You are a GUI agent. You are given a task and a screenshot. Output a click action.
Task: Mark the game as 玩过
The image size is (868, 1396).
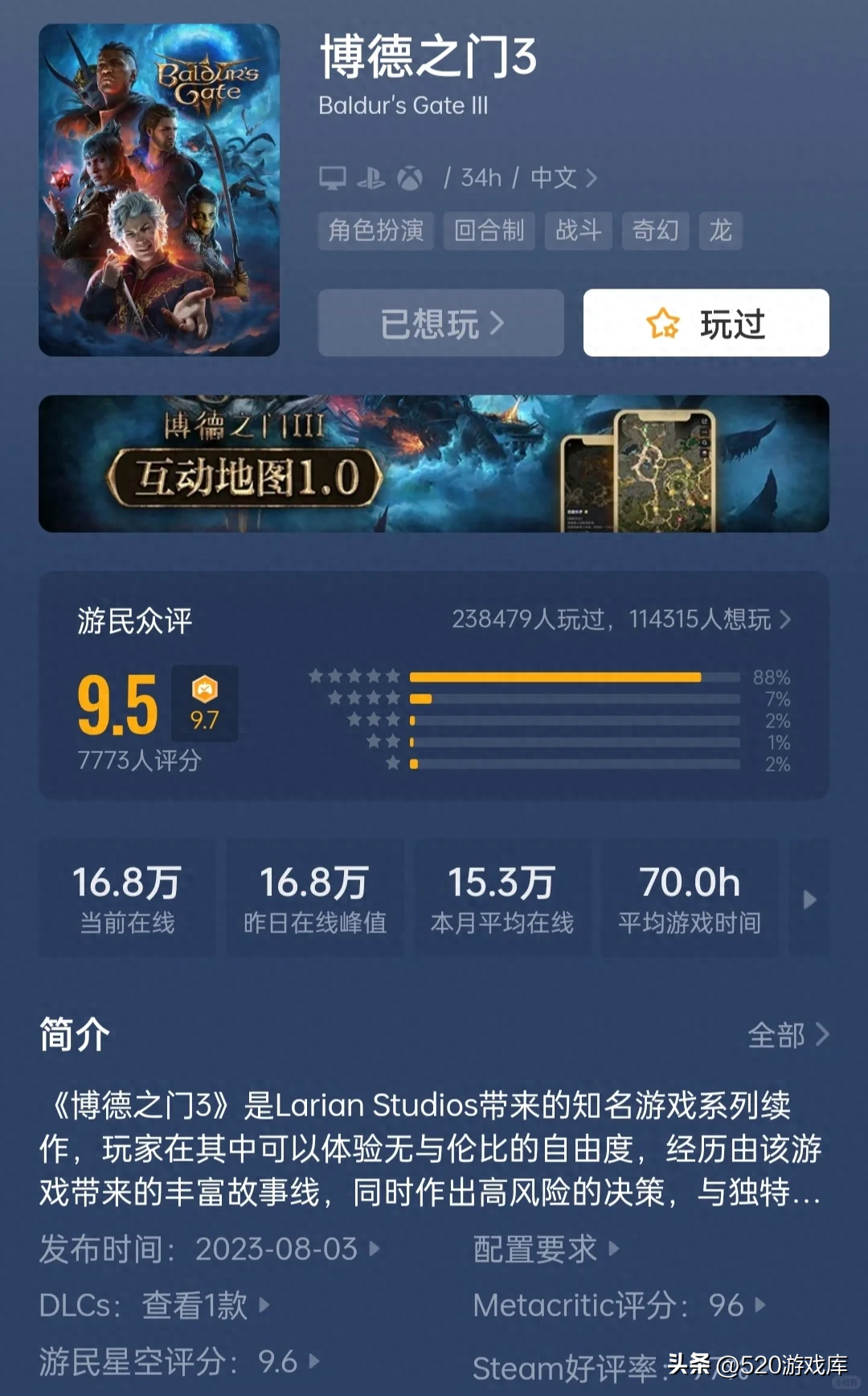point(706,323)
